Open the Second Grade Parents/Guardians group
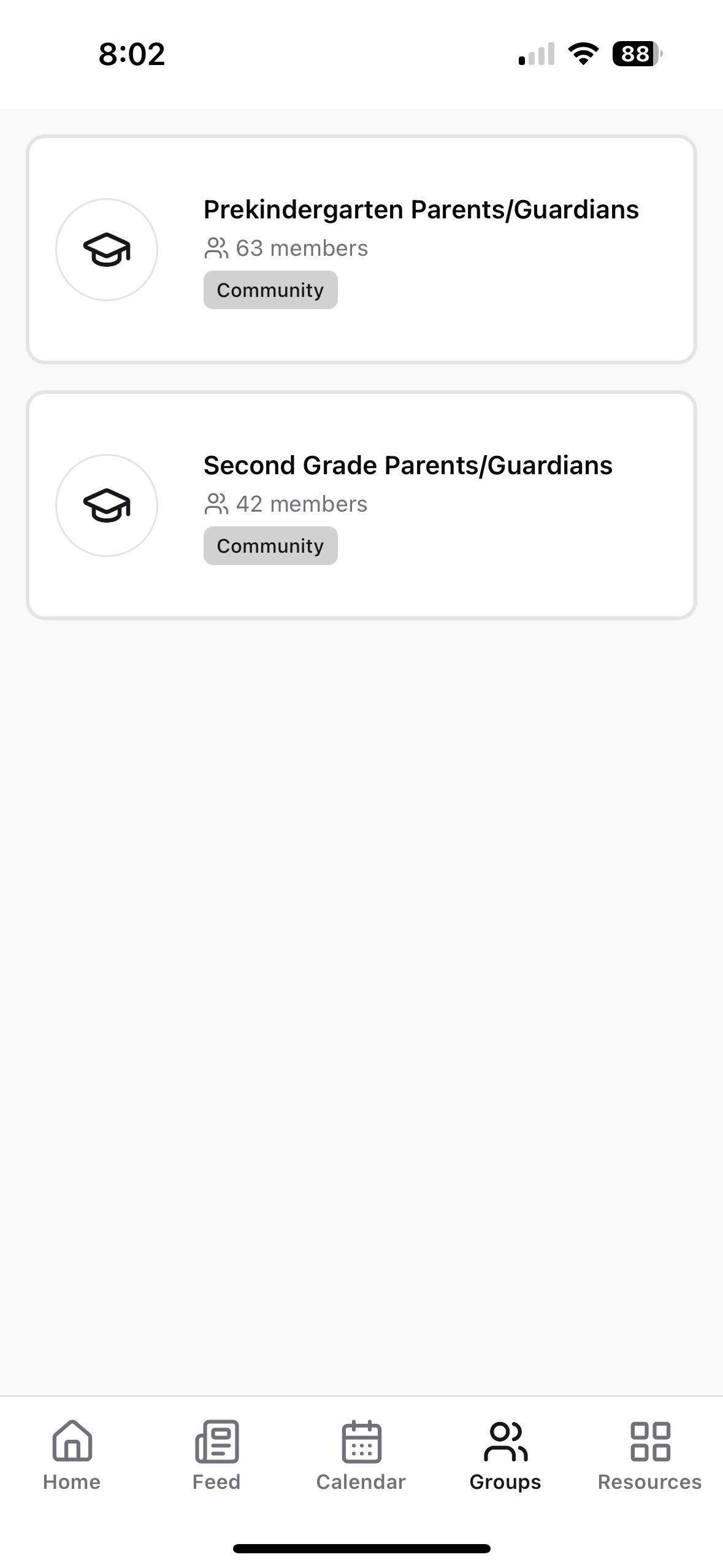The image size is (723, 1568). click(x=361, y=505)
